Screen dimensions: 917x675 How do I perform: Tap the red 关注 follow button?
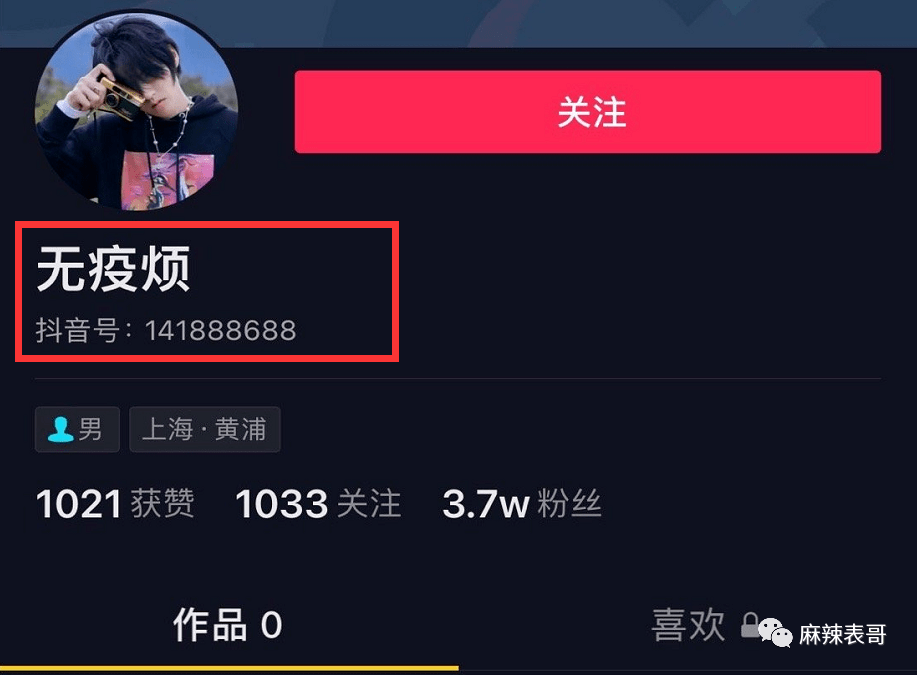587,112
